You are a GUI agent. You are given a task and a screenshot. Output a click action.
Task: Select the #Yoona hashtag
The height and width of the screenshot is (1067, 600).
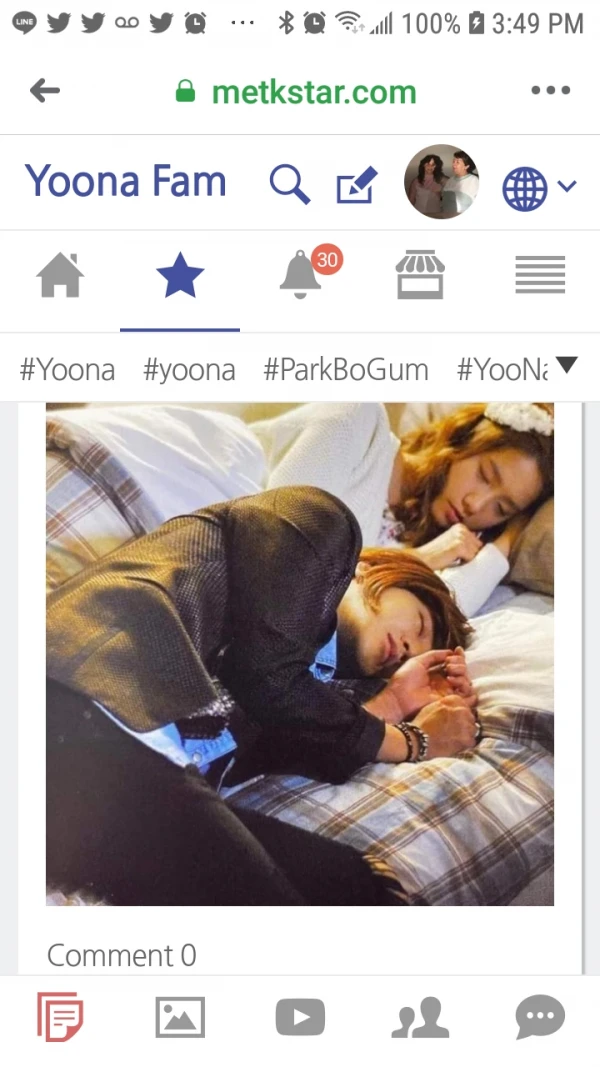(67, 370)
